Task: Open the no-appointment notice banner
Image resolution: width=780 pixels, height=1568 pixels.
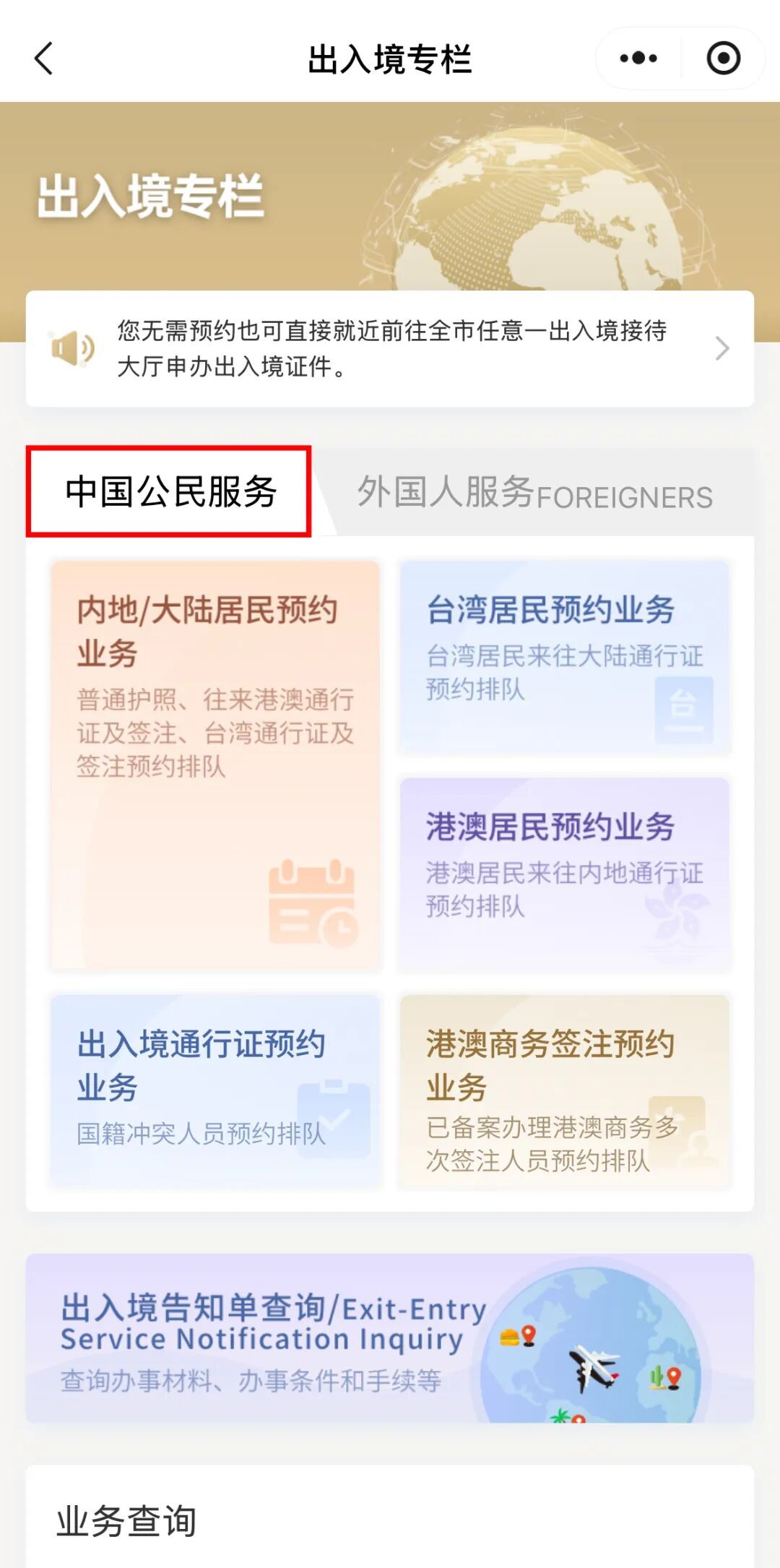Action: coord(390,348)
